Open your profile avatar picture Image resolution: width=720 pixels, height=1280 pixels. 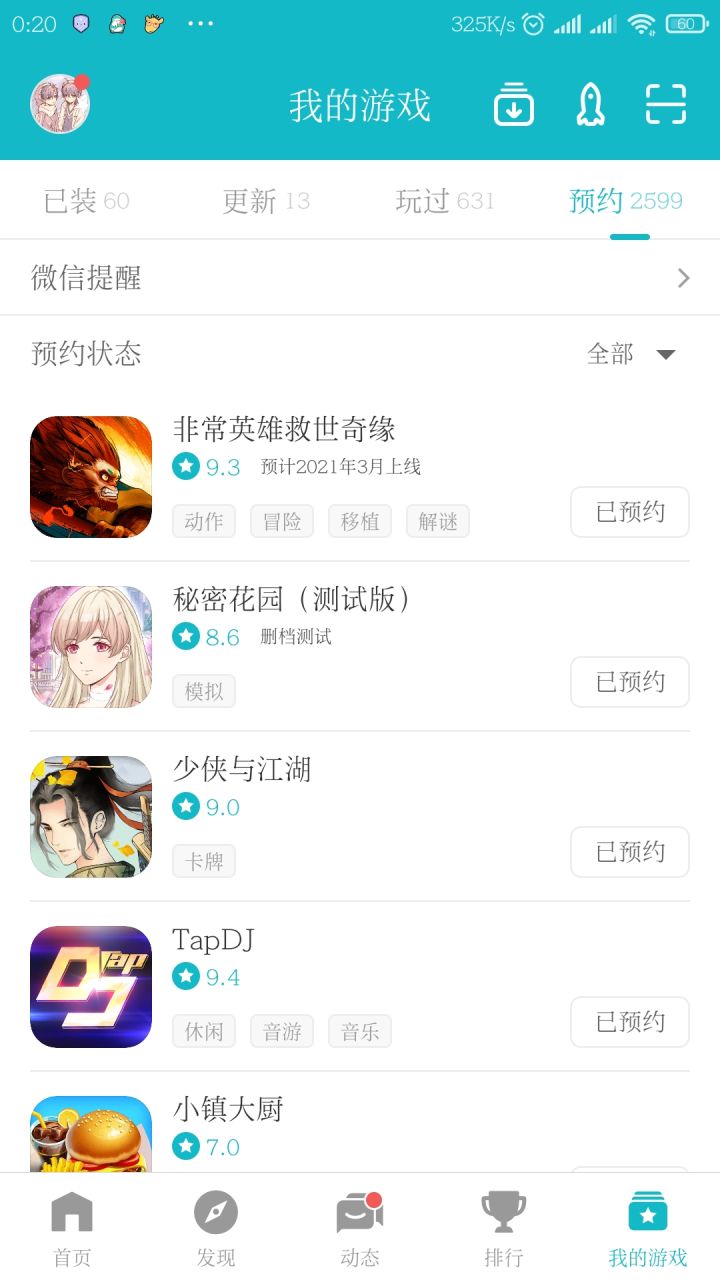point(59,103)
